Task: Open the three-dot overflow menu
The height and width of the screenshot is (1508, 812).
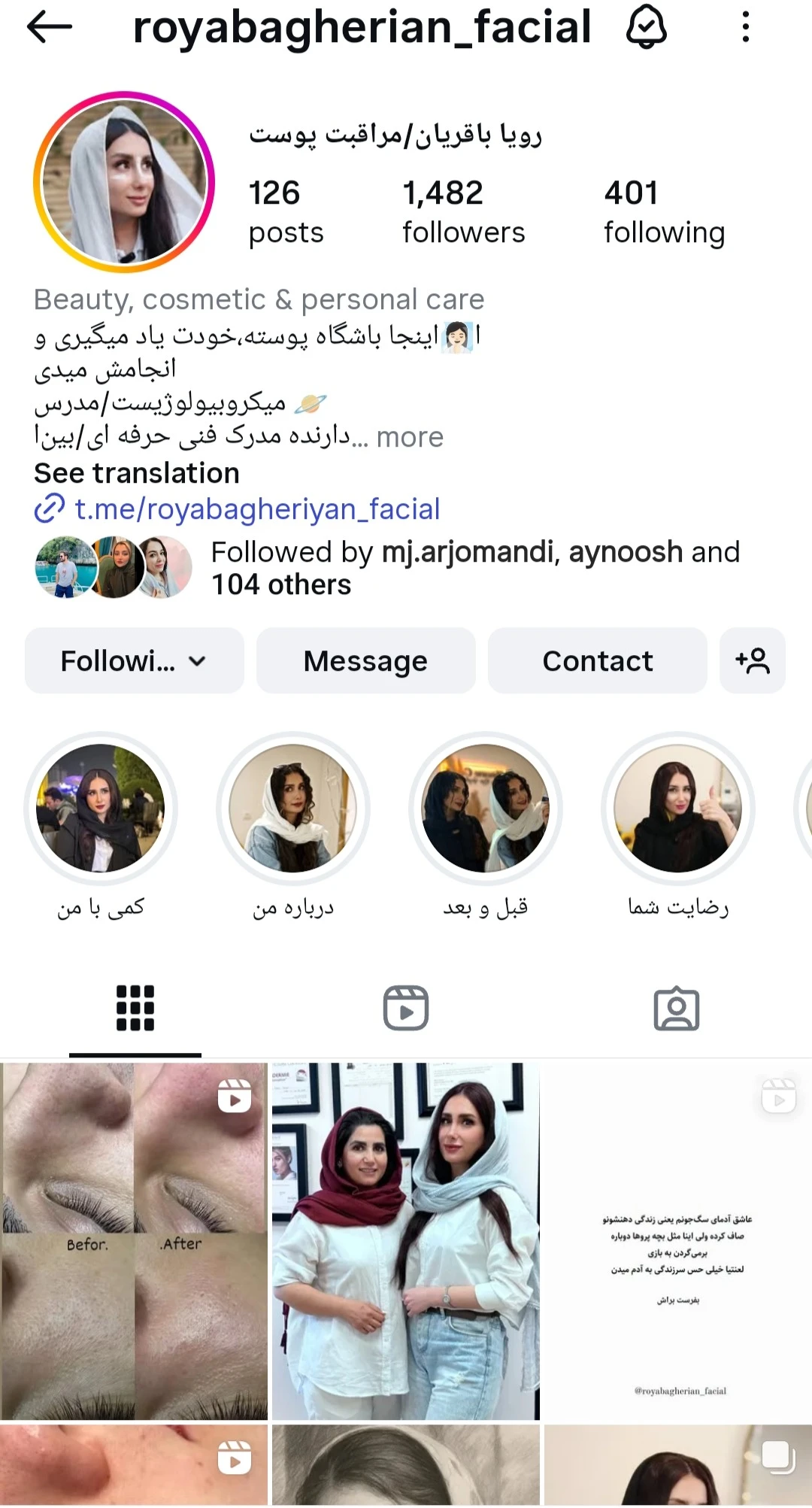Action: click(745, 28)
